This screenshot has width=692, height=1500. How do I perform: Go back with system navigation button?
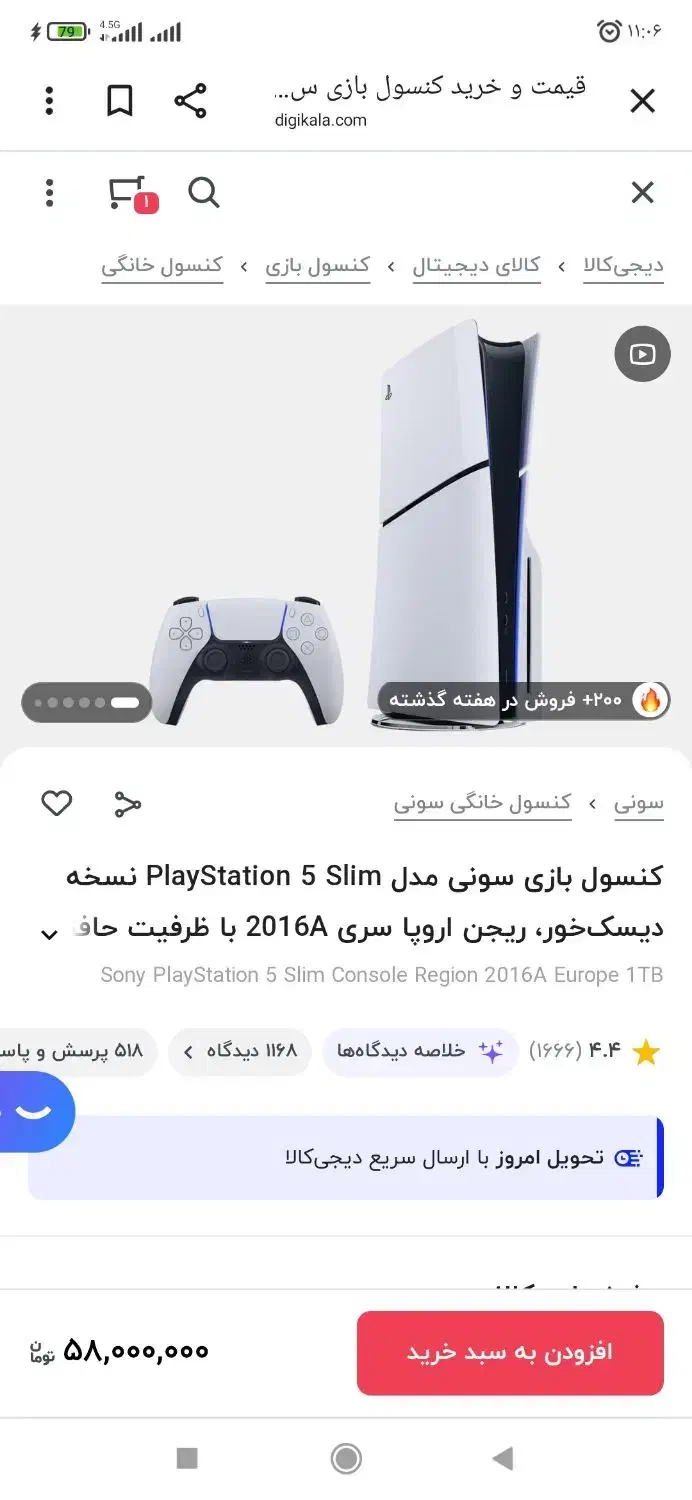(x=503, y=1458)
